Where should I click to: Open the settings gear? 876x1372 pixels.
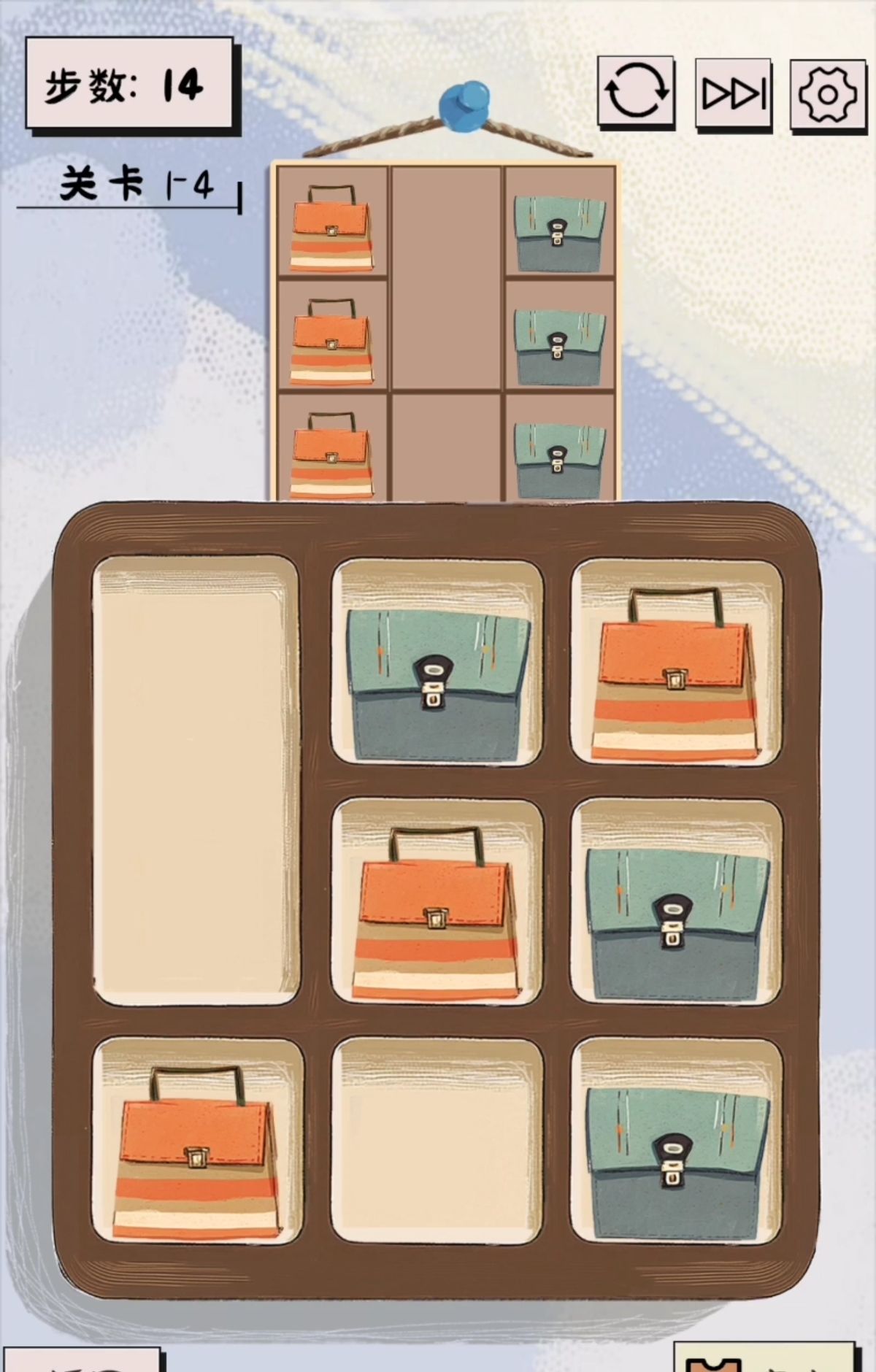coord(827,93)
